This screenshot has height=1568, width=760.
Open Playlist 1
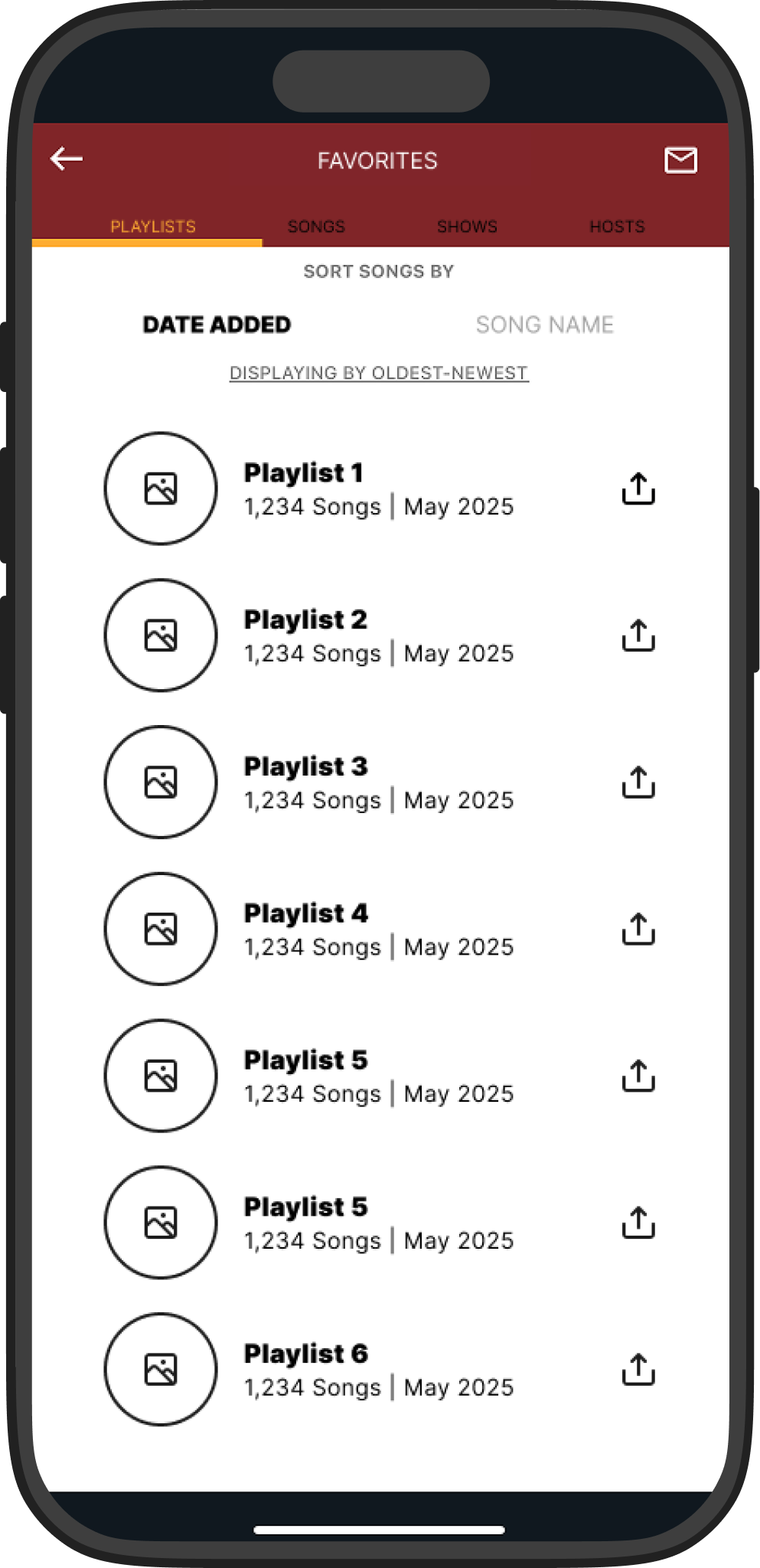click(303, 473)
